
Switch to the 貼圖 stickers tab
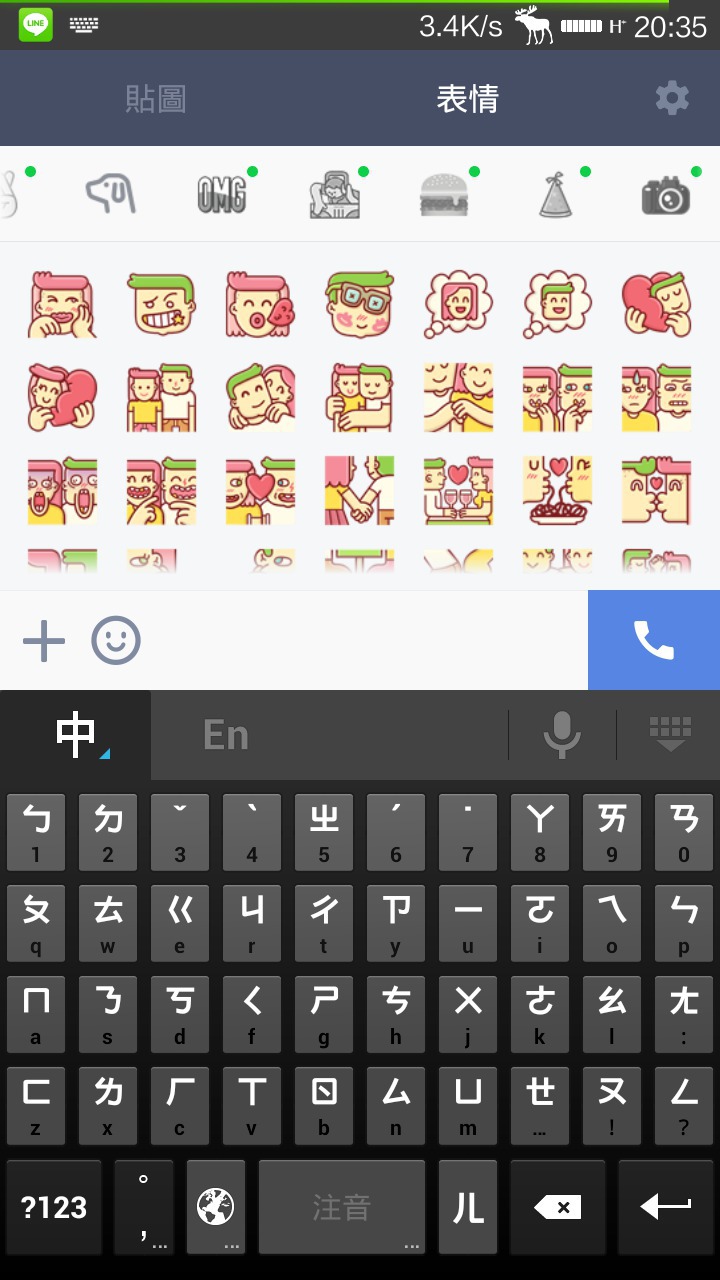(155, 98)
